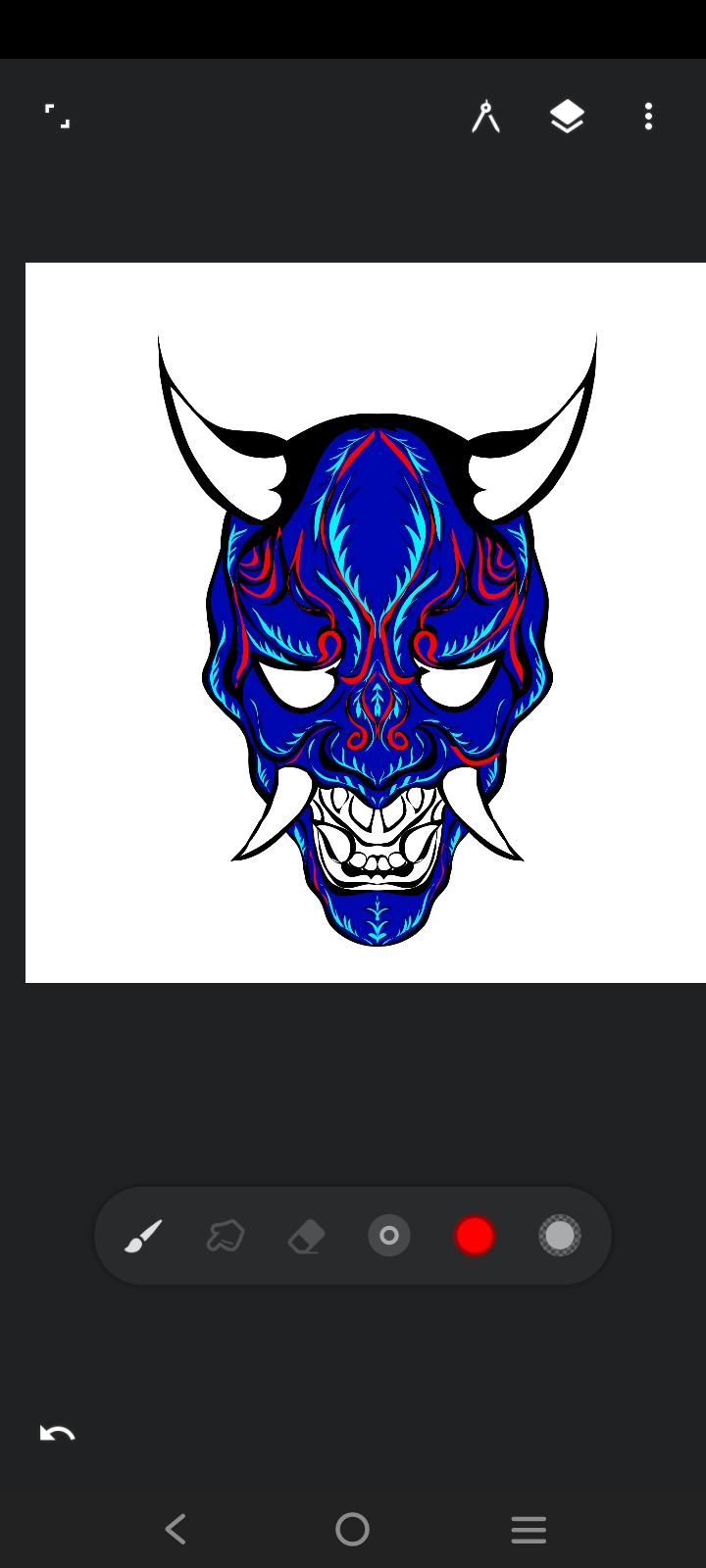Open the brush size settings
Image resolution: width=706 pixels, height=1568 pixels.
tap(389, 1236)
